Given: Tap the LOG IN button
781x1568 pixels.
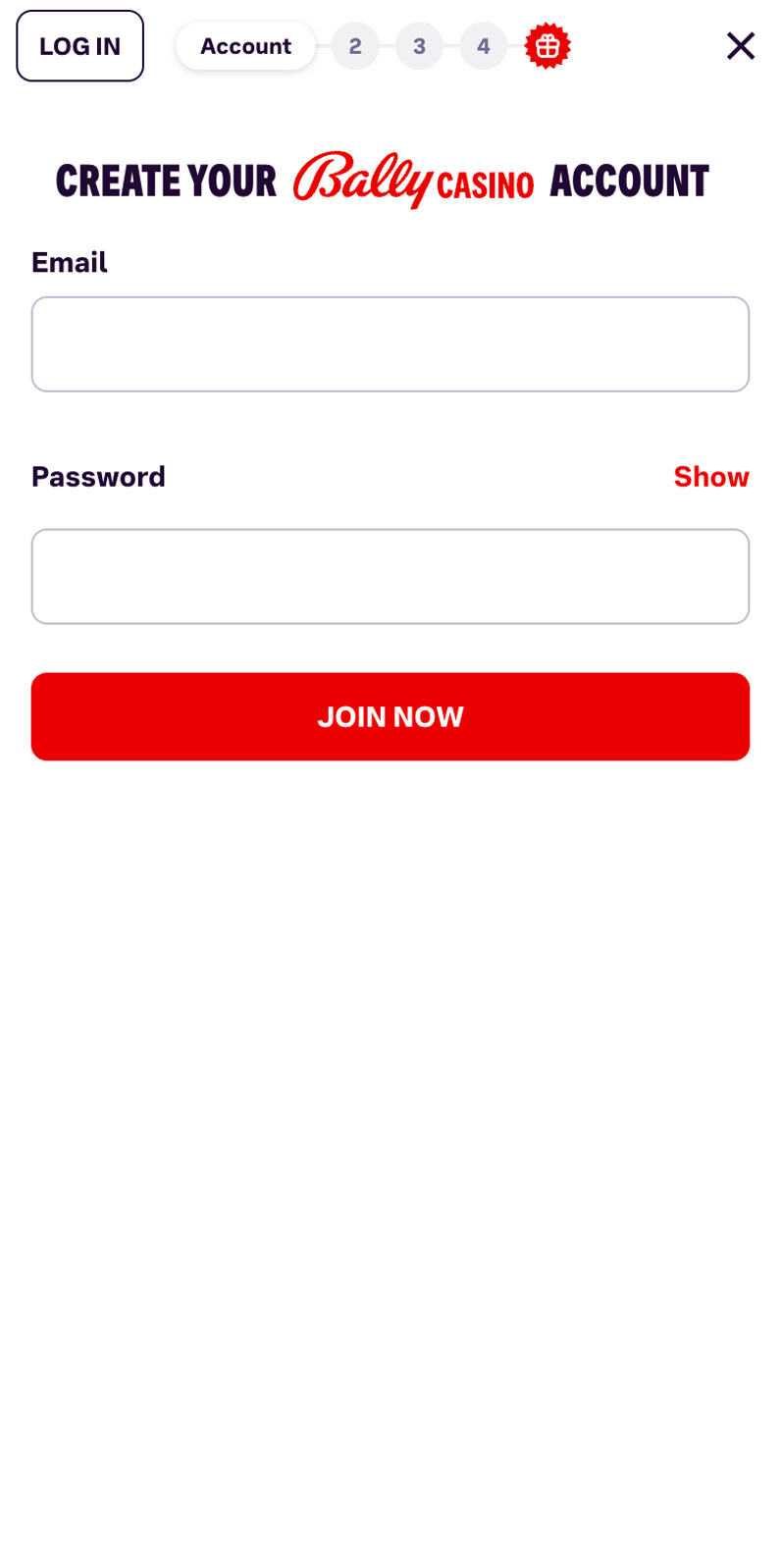Looking at the screenshot, I should [x=79, y=46].
